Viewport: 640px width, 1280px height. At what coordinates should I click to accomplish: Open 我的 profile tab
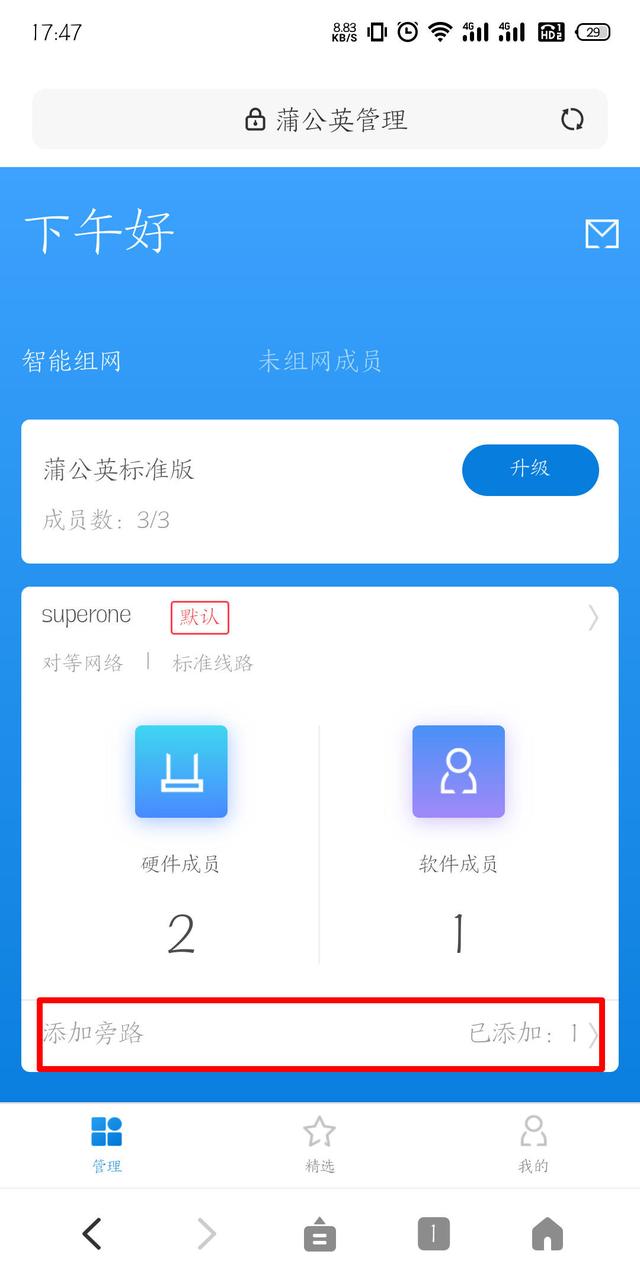click(x=533, y=1144)
